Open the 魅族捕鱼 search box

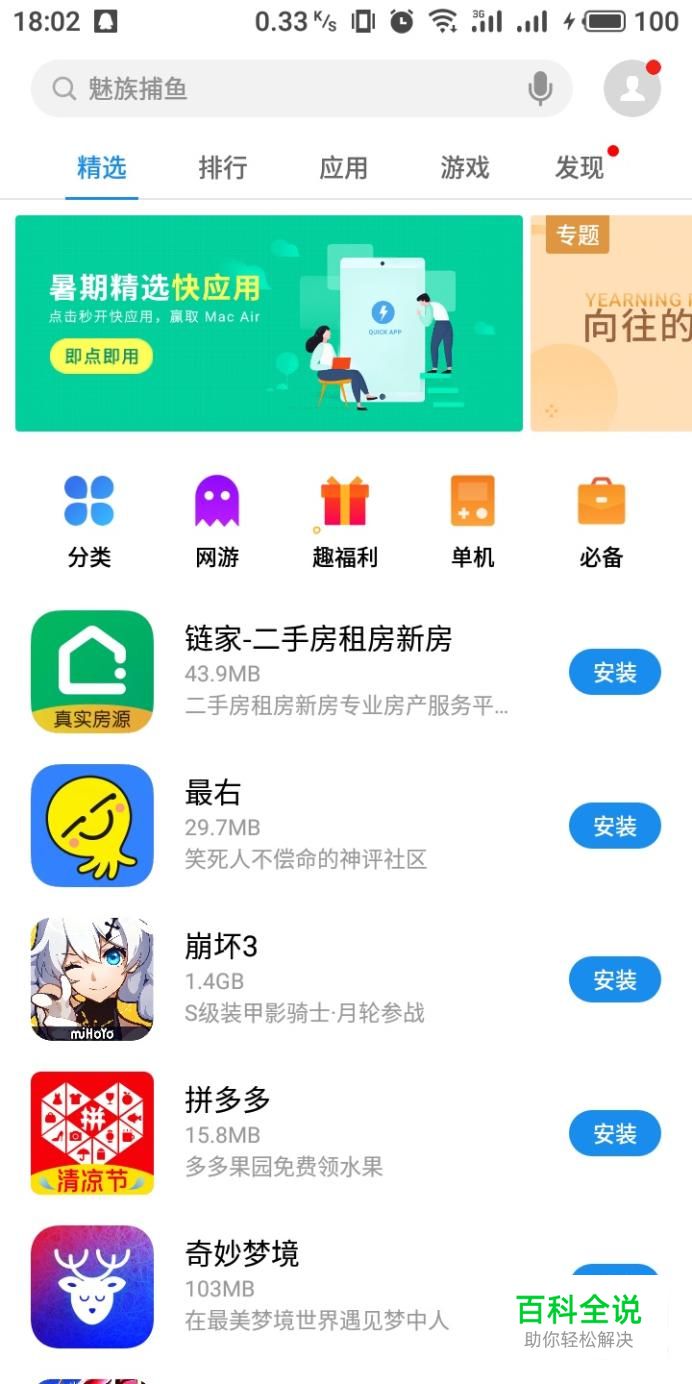click(280, 89)
